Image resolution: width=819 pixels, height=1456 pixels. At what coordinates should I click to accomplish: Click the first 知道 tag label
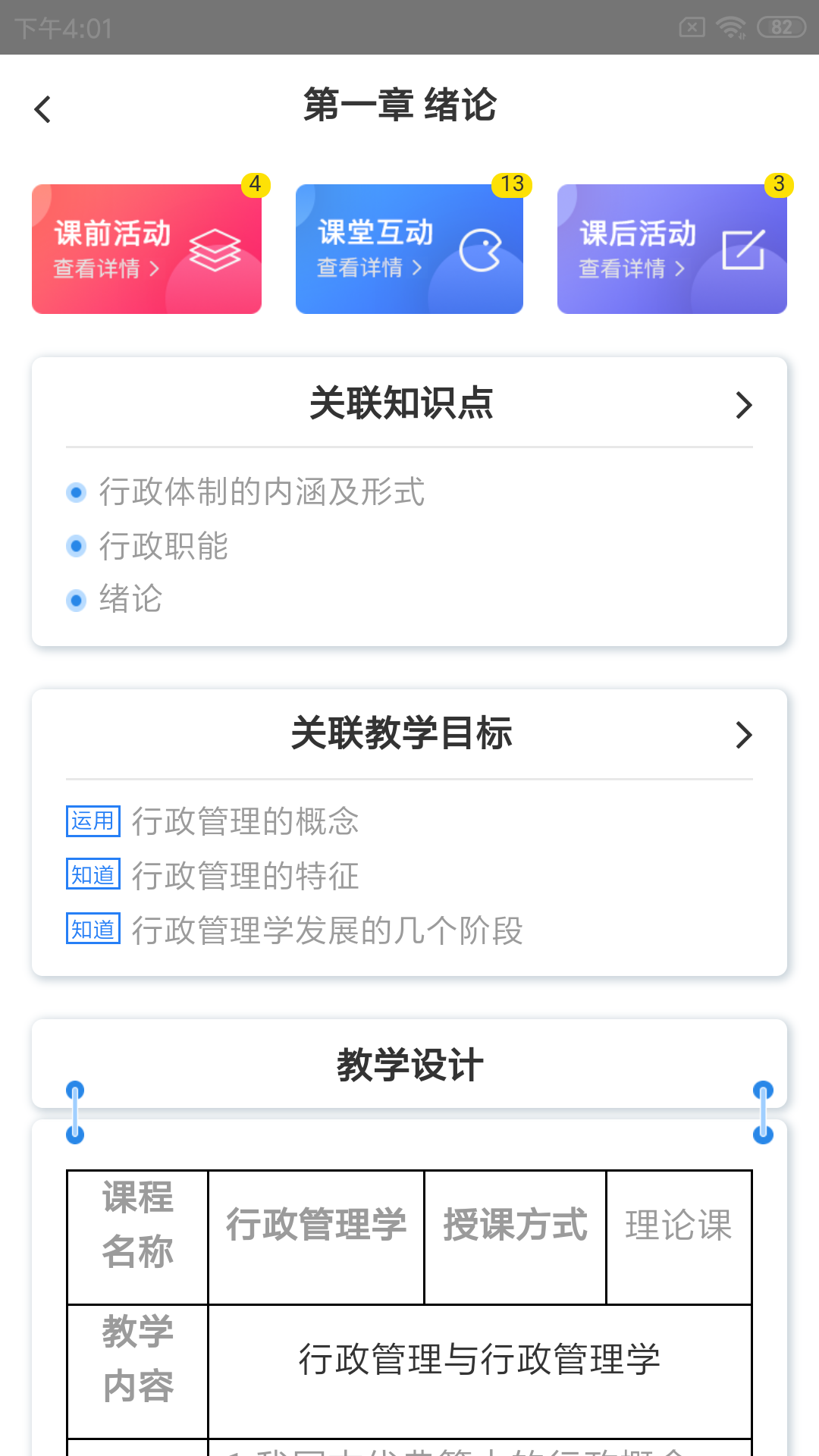point(93,874)
